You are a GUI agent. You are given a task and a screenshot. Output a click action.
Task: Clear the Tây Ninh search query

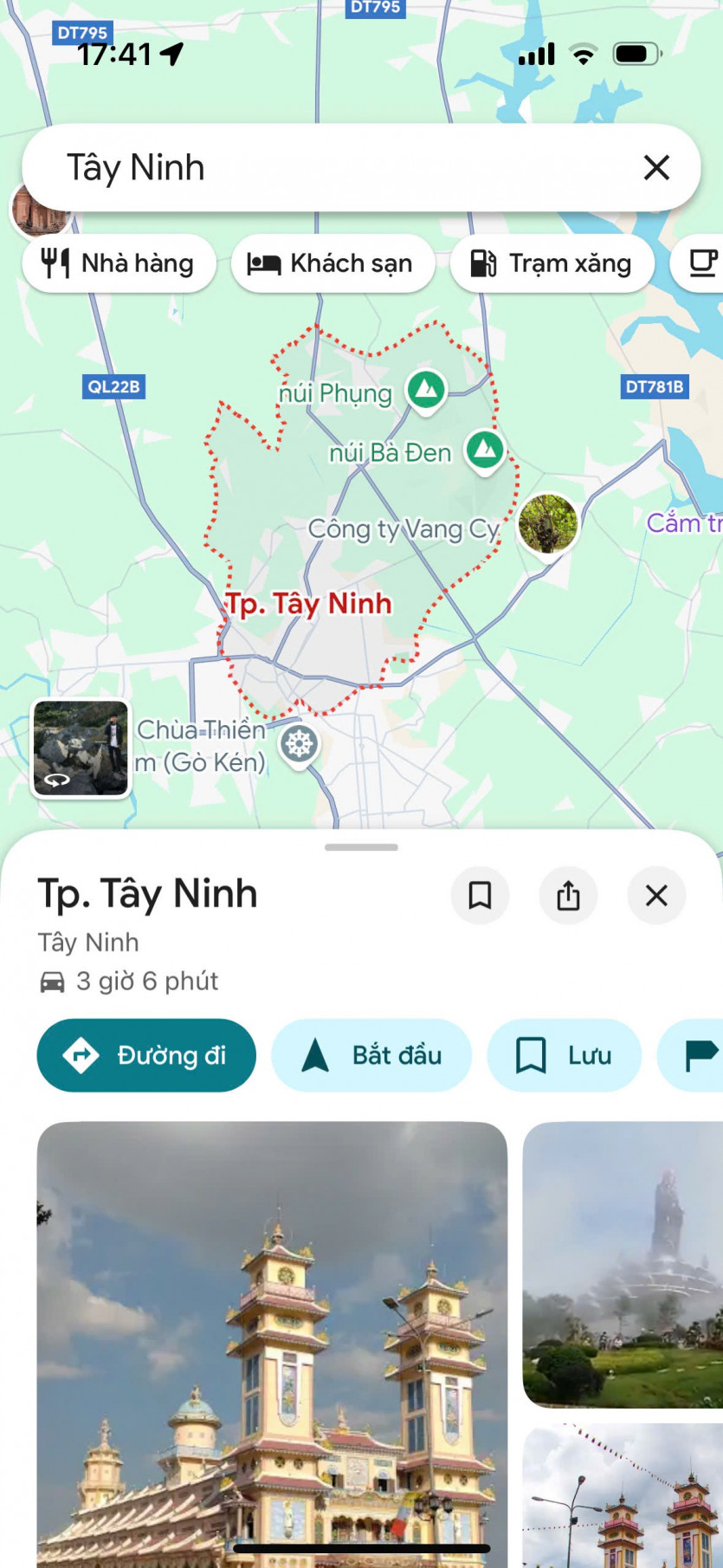pos(656,167)
